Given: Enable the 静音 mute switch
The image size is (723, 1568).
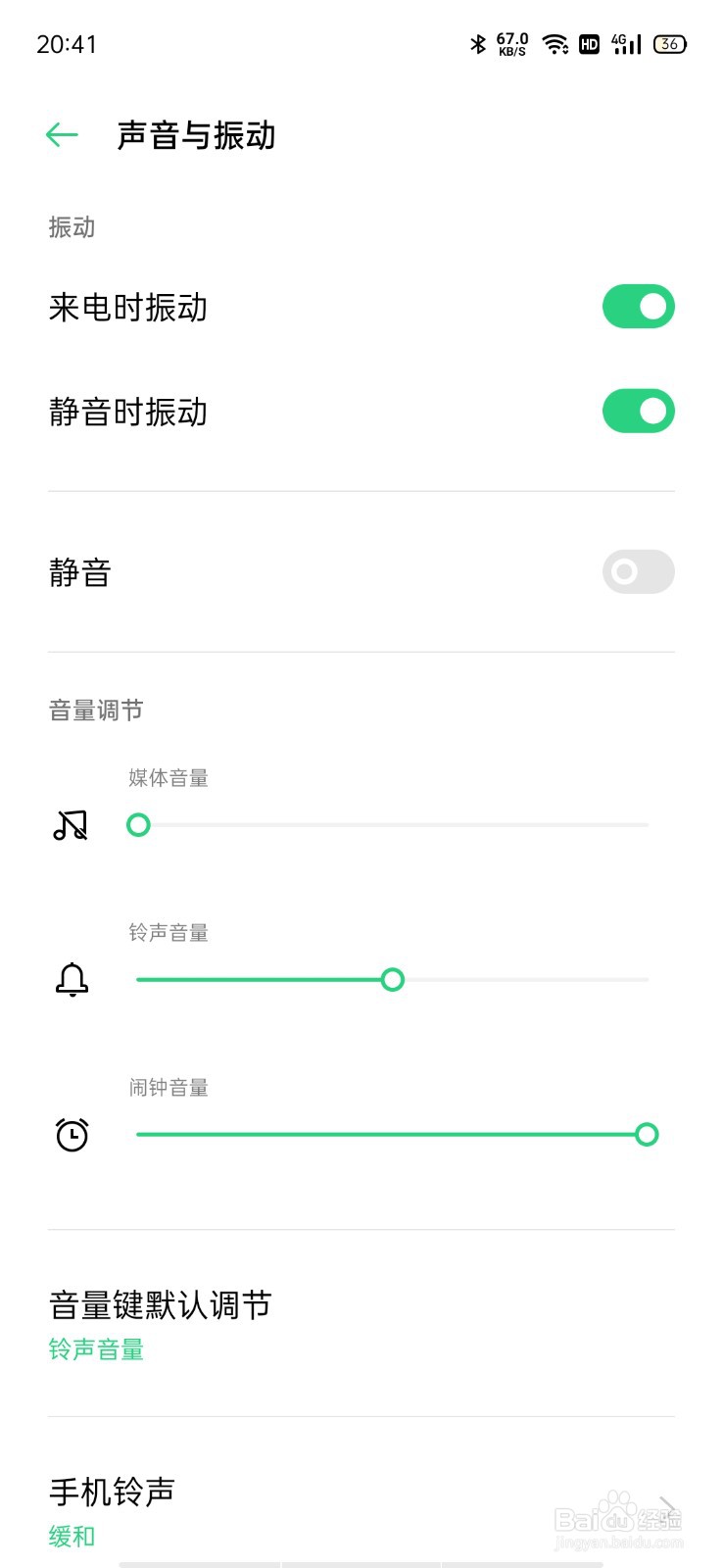Looking at the screenshot, I should pos(638,571).
